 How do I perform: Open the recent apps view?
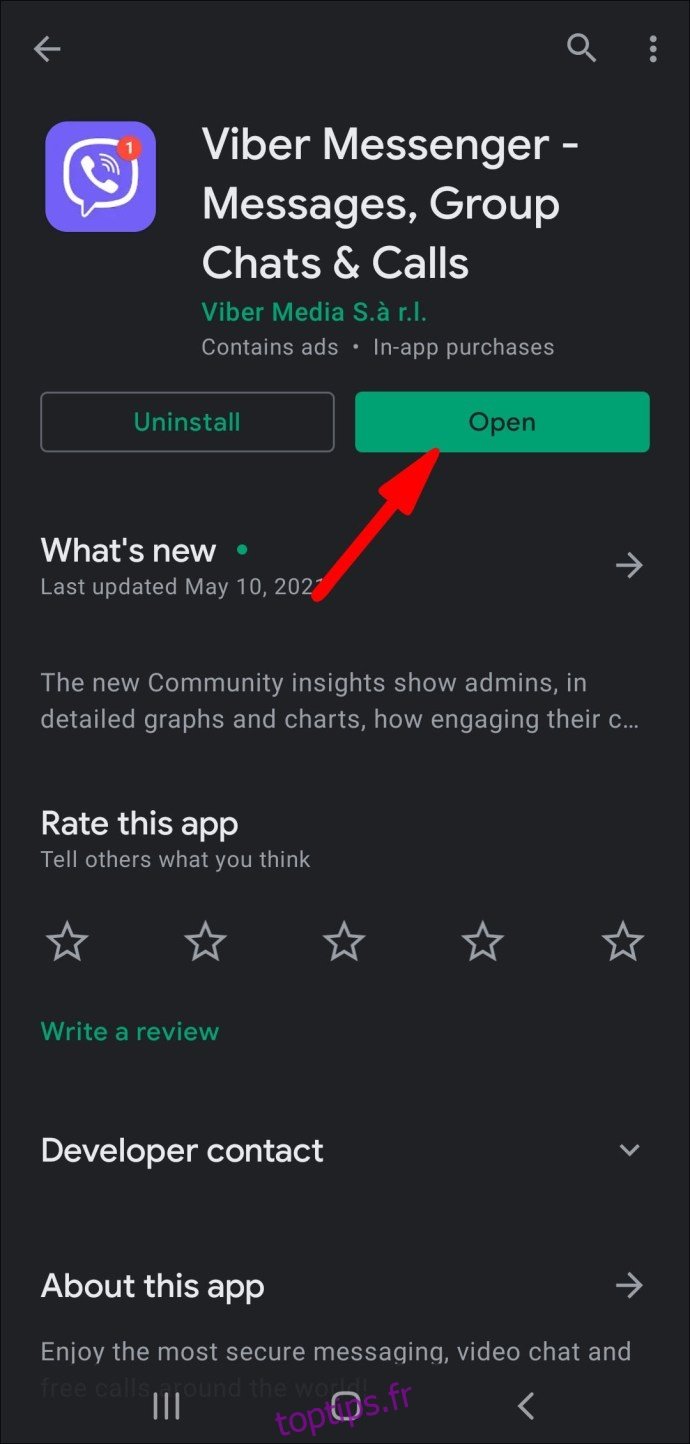click(x=166, y=1407)
